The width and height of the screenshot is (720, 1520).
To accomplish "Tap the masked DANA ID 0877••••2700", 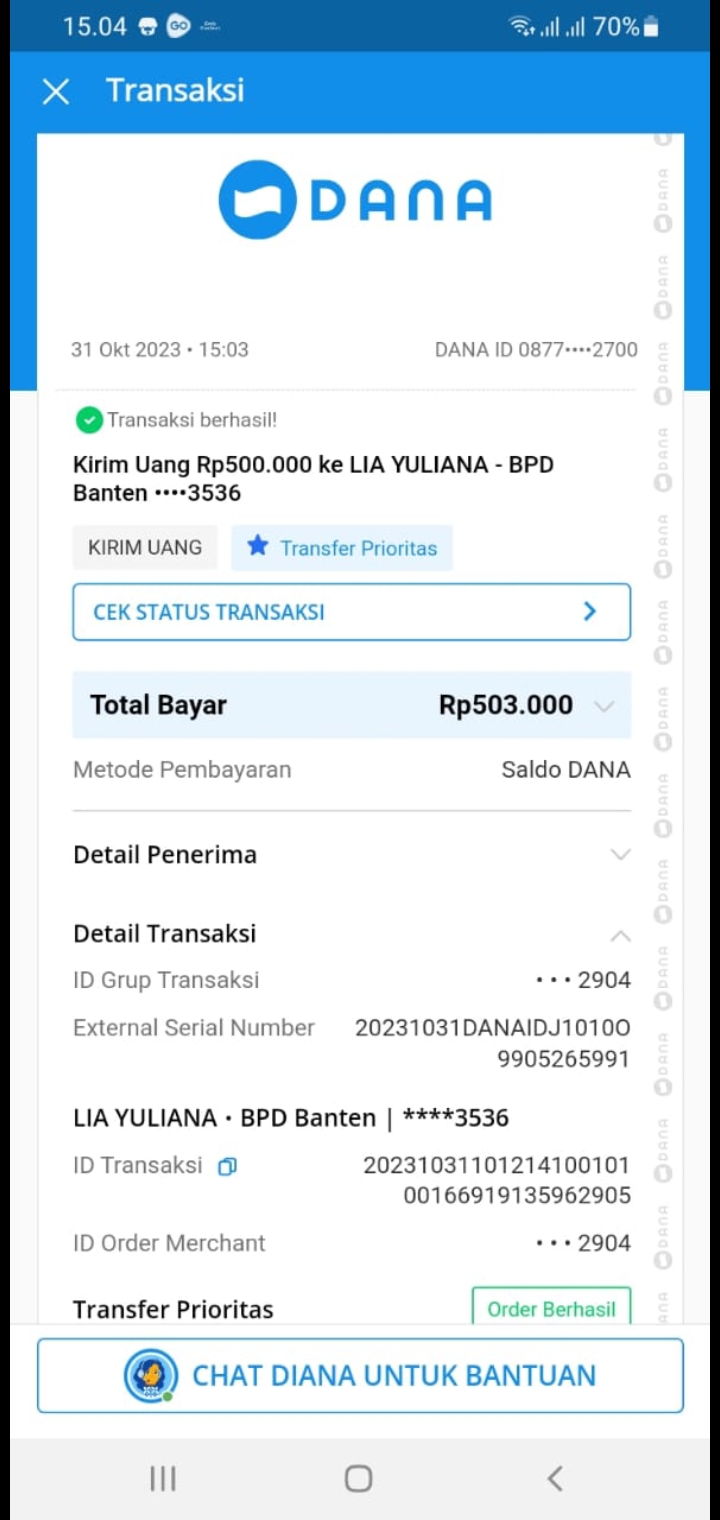I will 536,349.
